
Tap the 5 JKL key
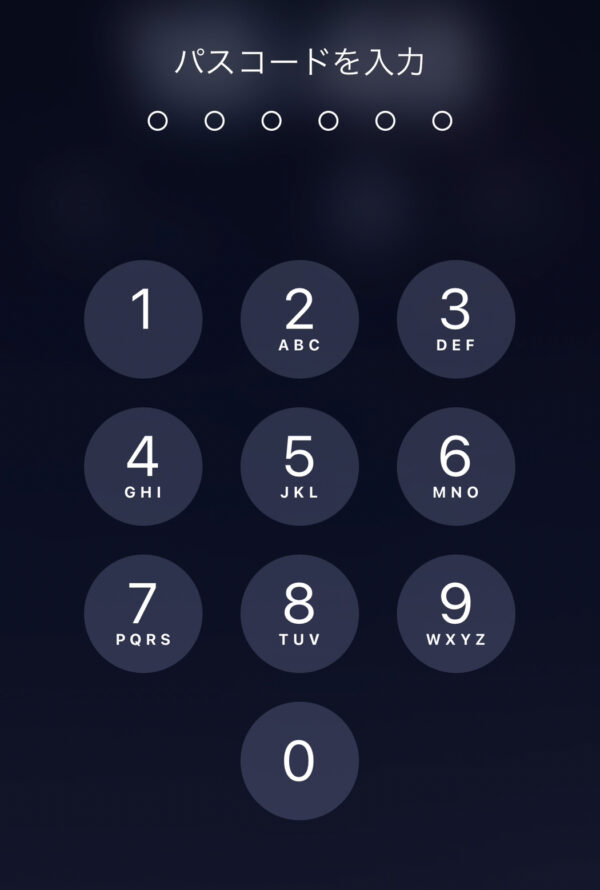tap(299, 466)
